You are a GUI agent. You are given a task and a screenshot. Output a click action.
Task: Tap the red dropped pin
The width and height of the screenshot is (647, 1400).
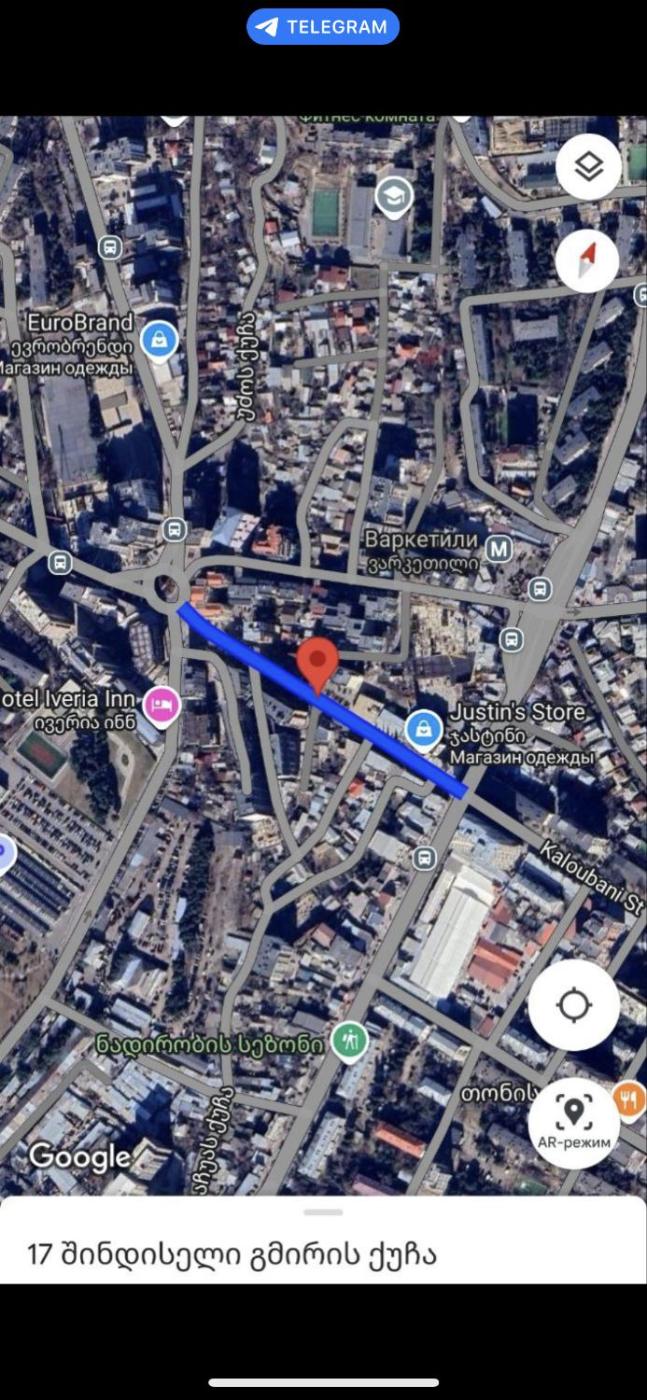click(318, 664)
